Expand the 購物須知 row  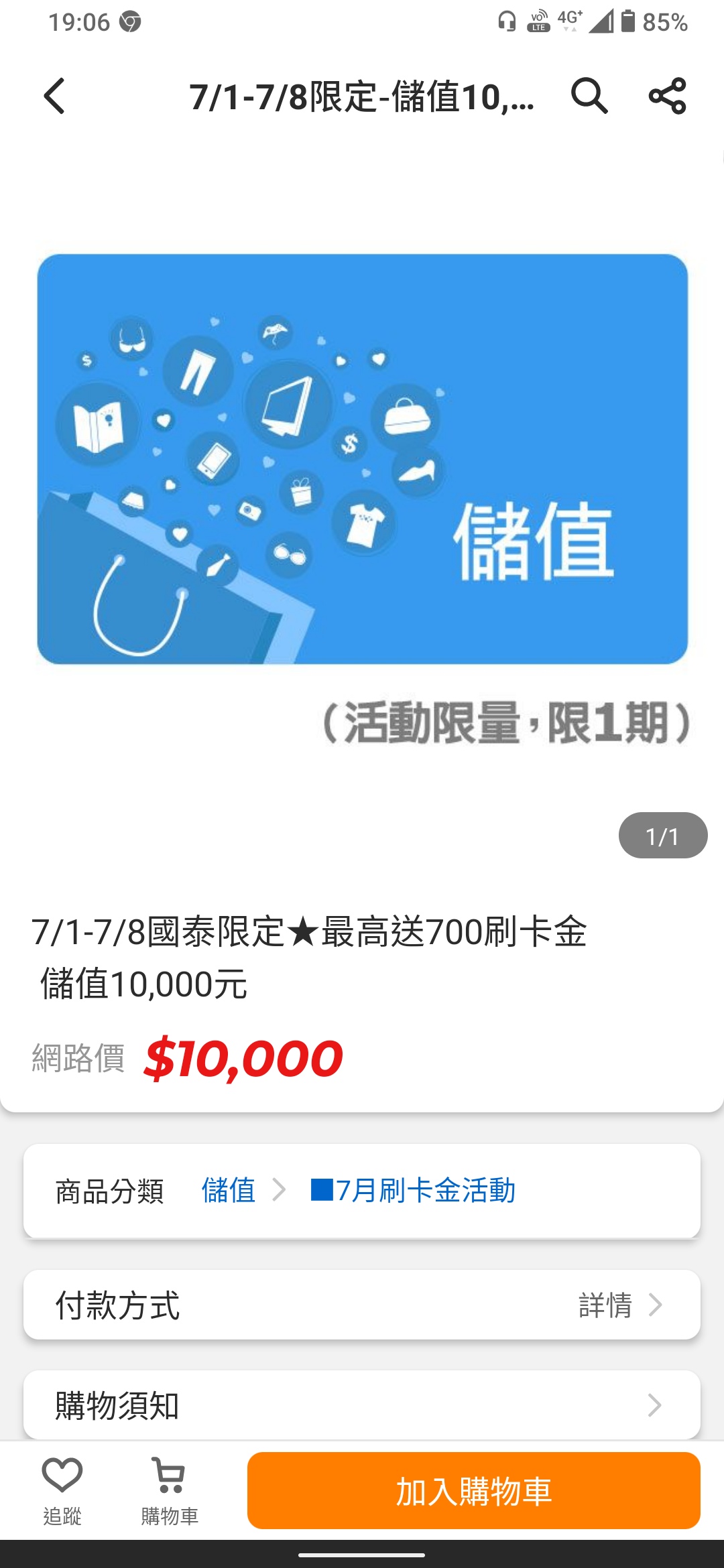pyautogui.click(x=362, y=1405)
